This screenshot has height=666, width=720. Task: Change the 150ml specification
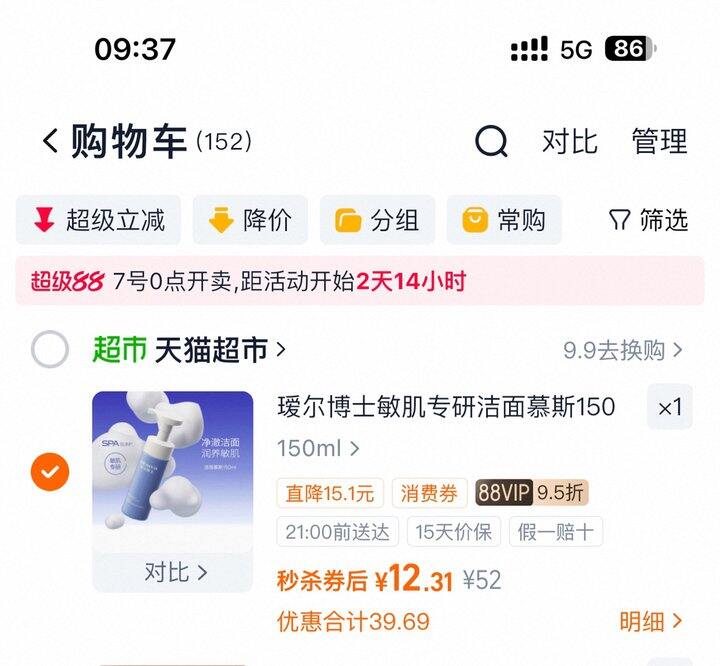click(318, 448)
